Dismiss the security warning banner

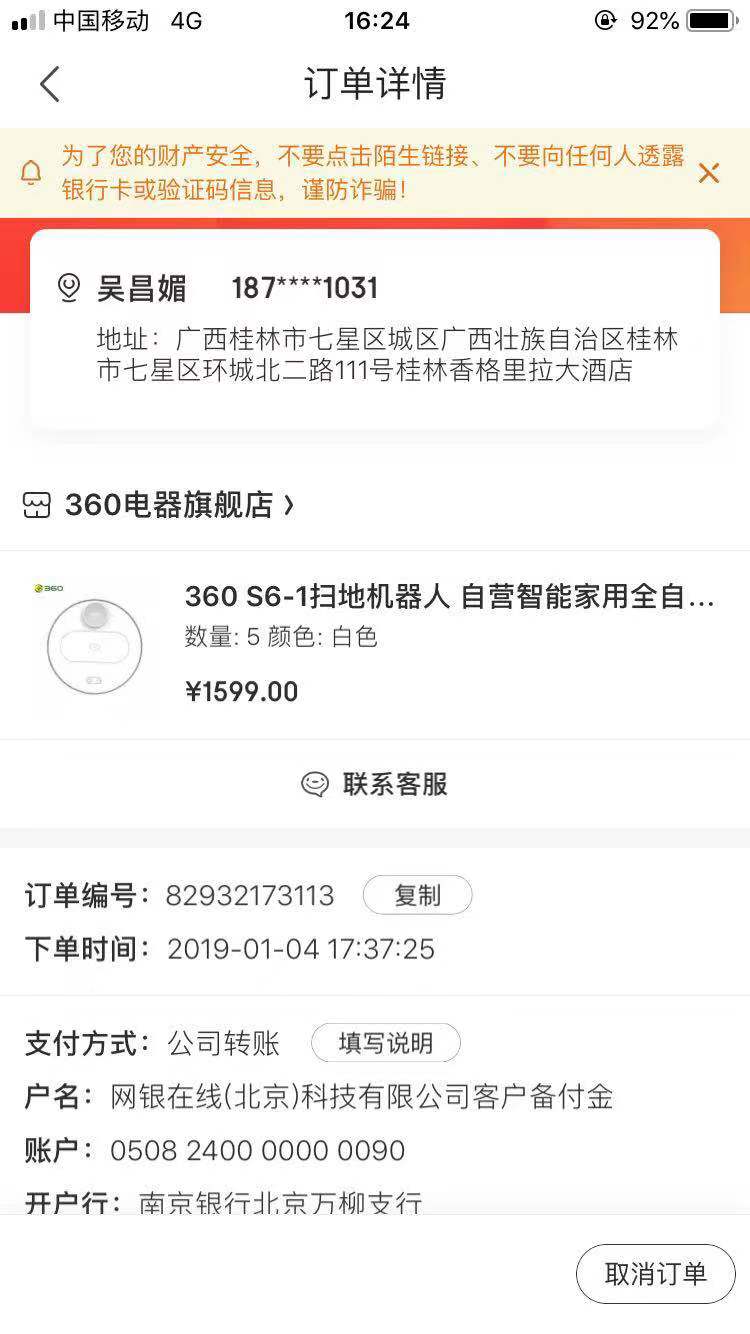[708, 173]
